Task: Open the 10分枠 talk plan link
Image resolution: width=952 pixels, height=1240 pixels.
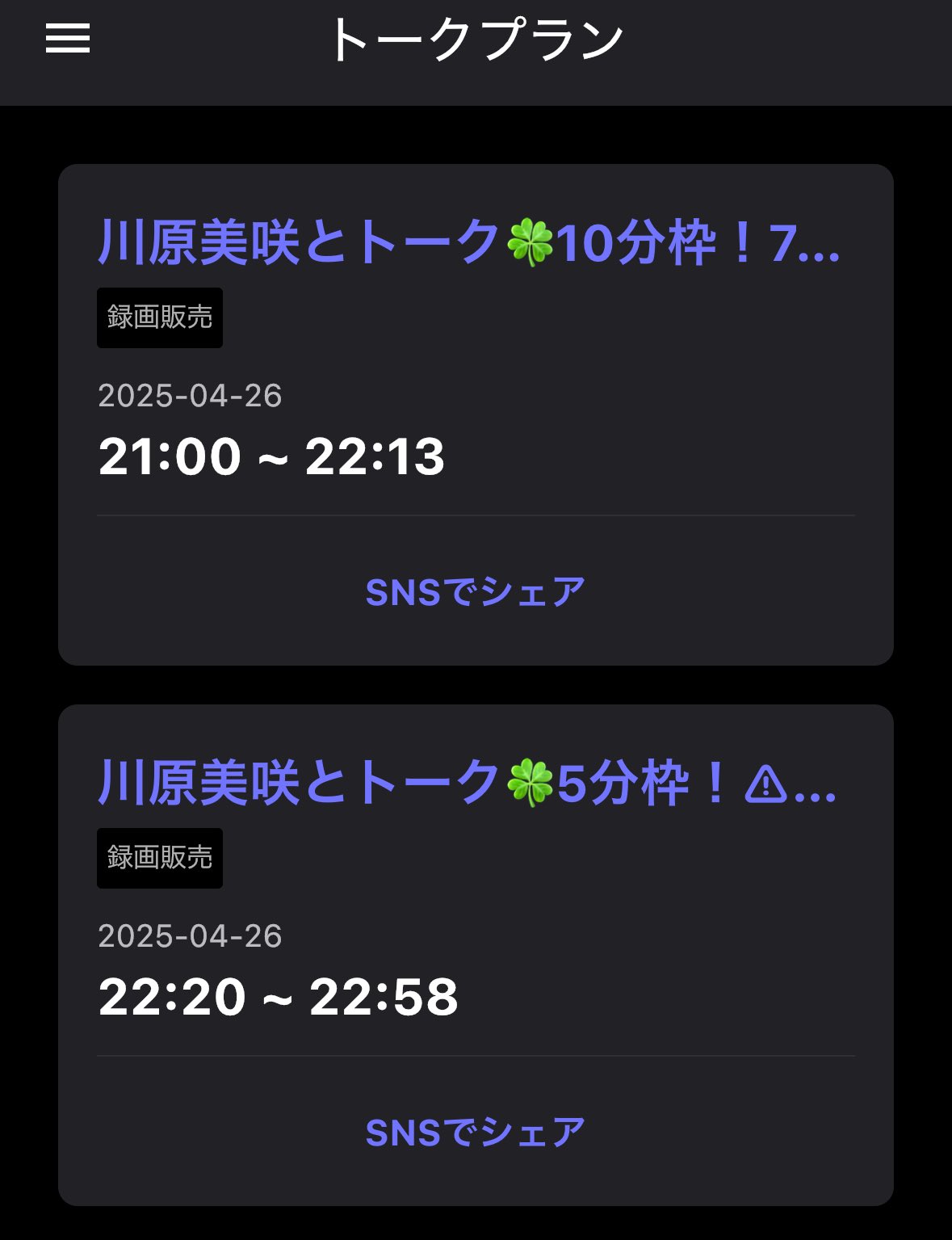Action: [468, 242]
